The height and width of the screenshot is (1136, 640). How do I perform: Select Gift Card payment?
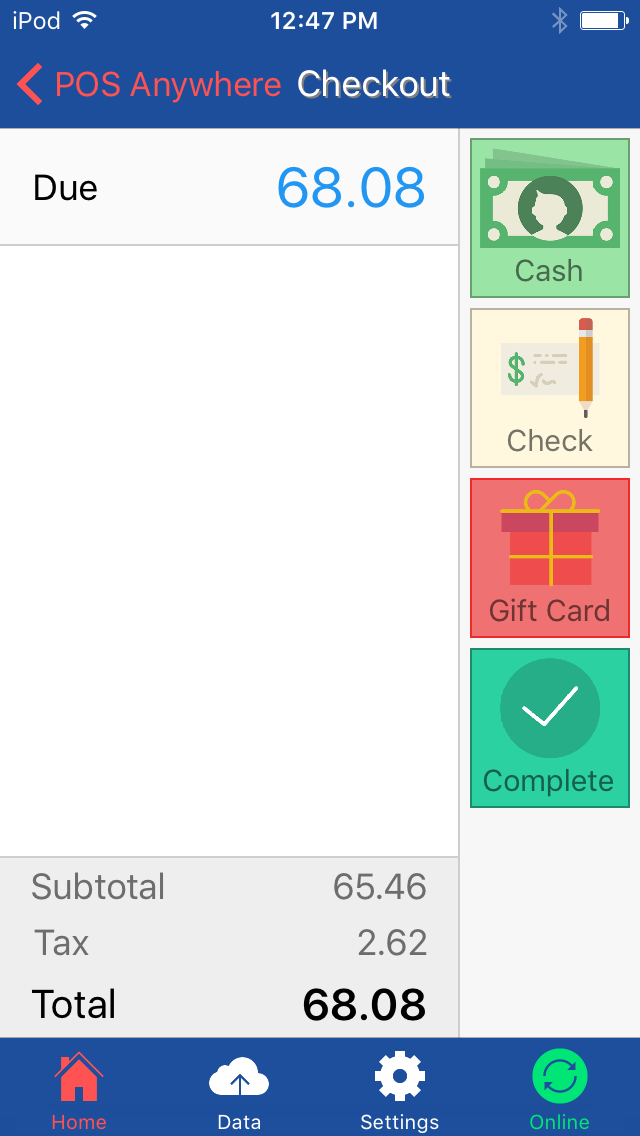(549, 558)
